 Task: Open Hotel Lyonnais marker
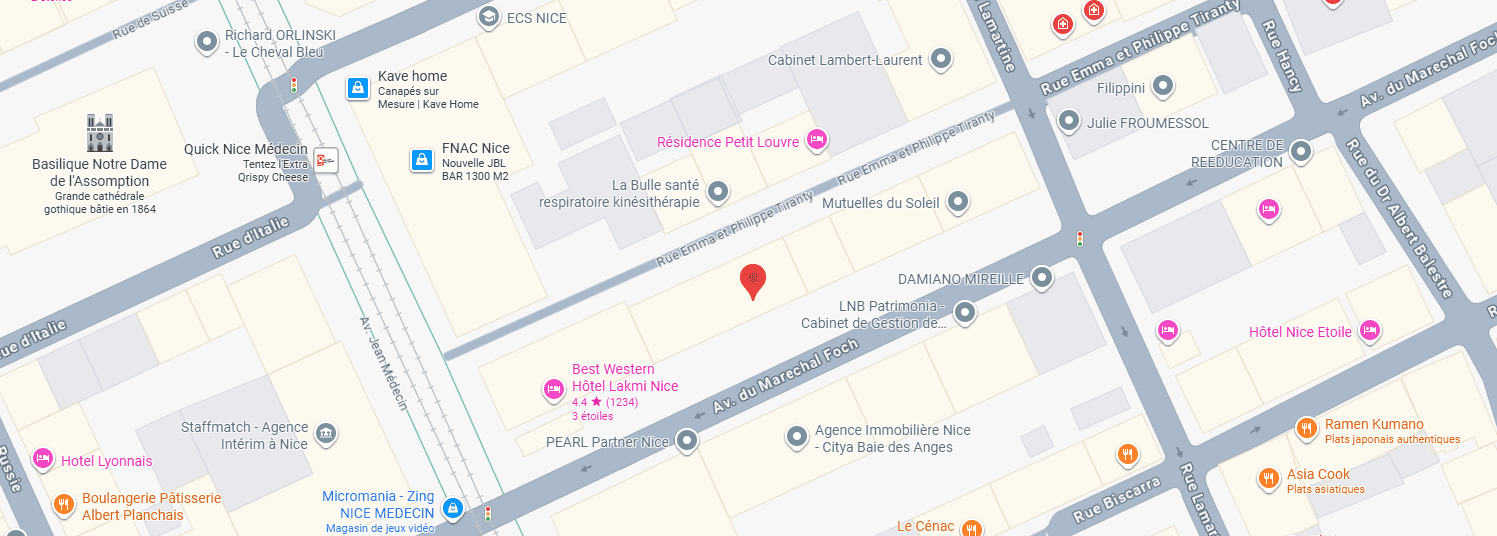coord(42,458)
